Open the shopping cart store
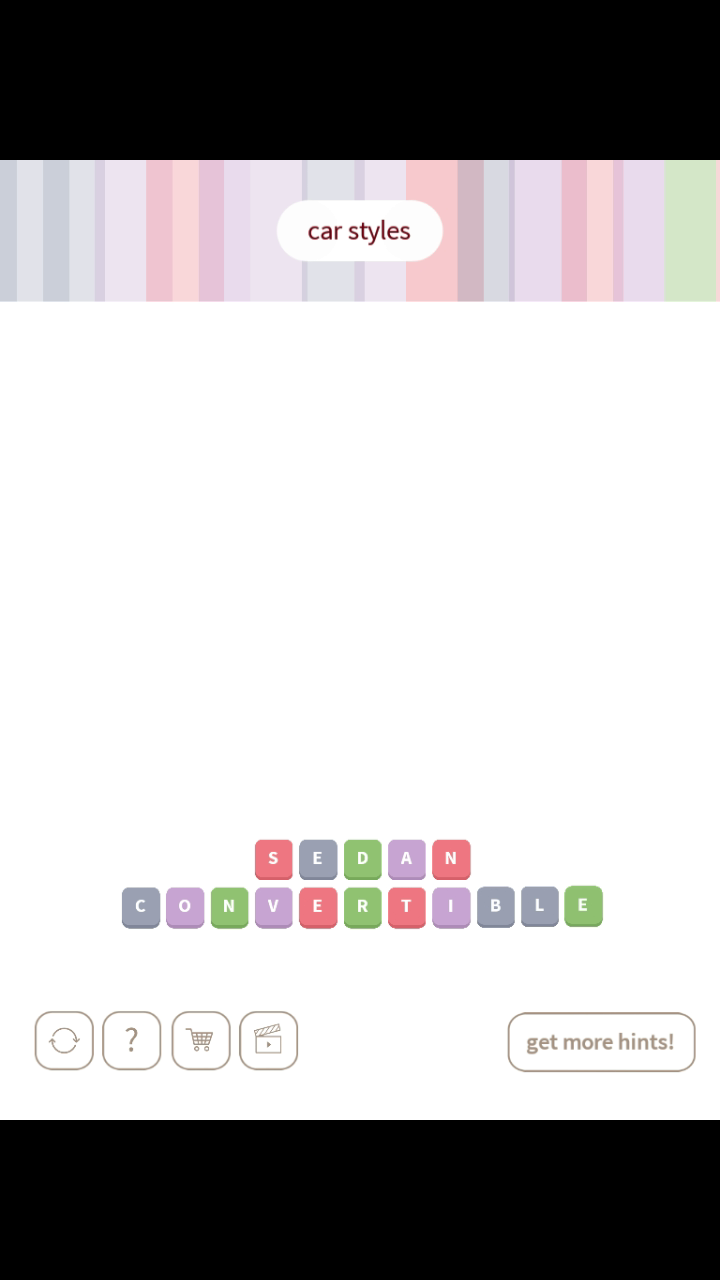This screenshot has width=720, height=1280. click(x=200, y=1041)
